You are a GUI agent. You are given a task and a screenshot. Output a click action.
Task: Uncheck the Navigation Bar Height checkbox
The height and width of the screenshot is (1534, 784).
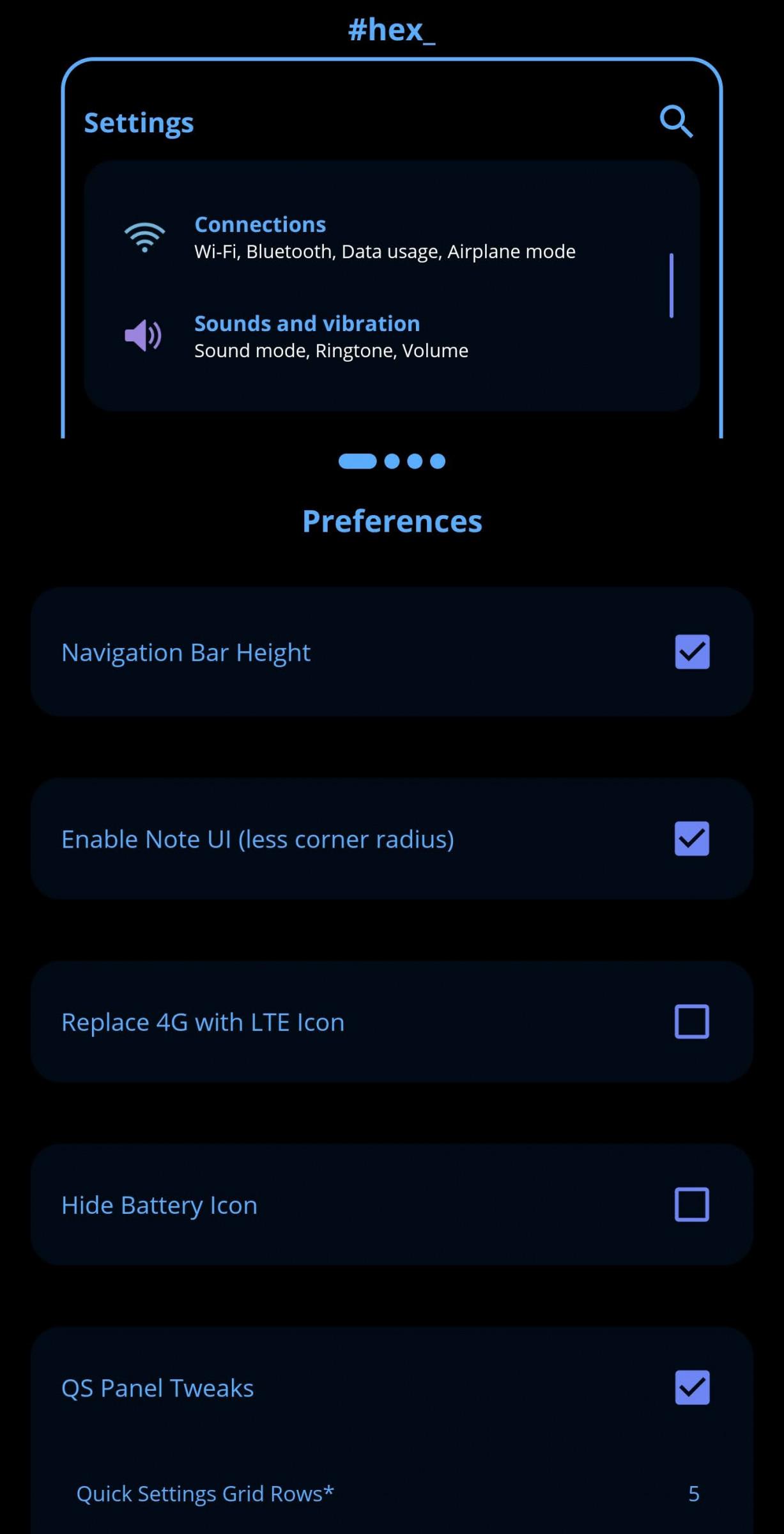coord(692,652)
